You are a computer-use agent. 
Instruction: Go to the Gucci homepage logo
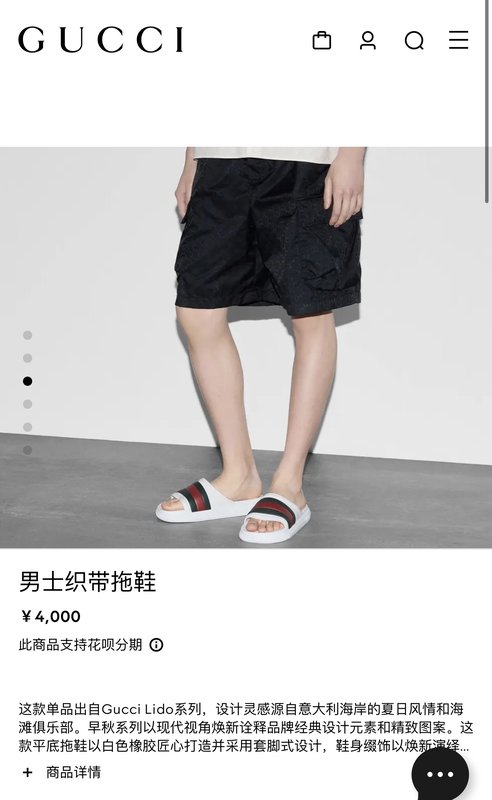point(101,40)
